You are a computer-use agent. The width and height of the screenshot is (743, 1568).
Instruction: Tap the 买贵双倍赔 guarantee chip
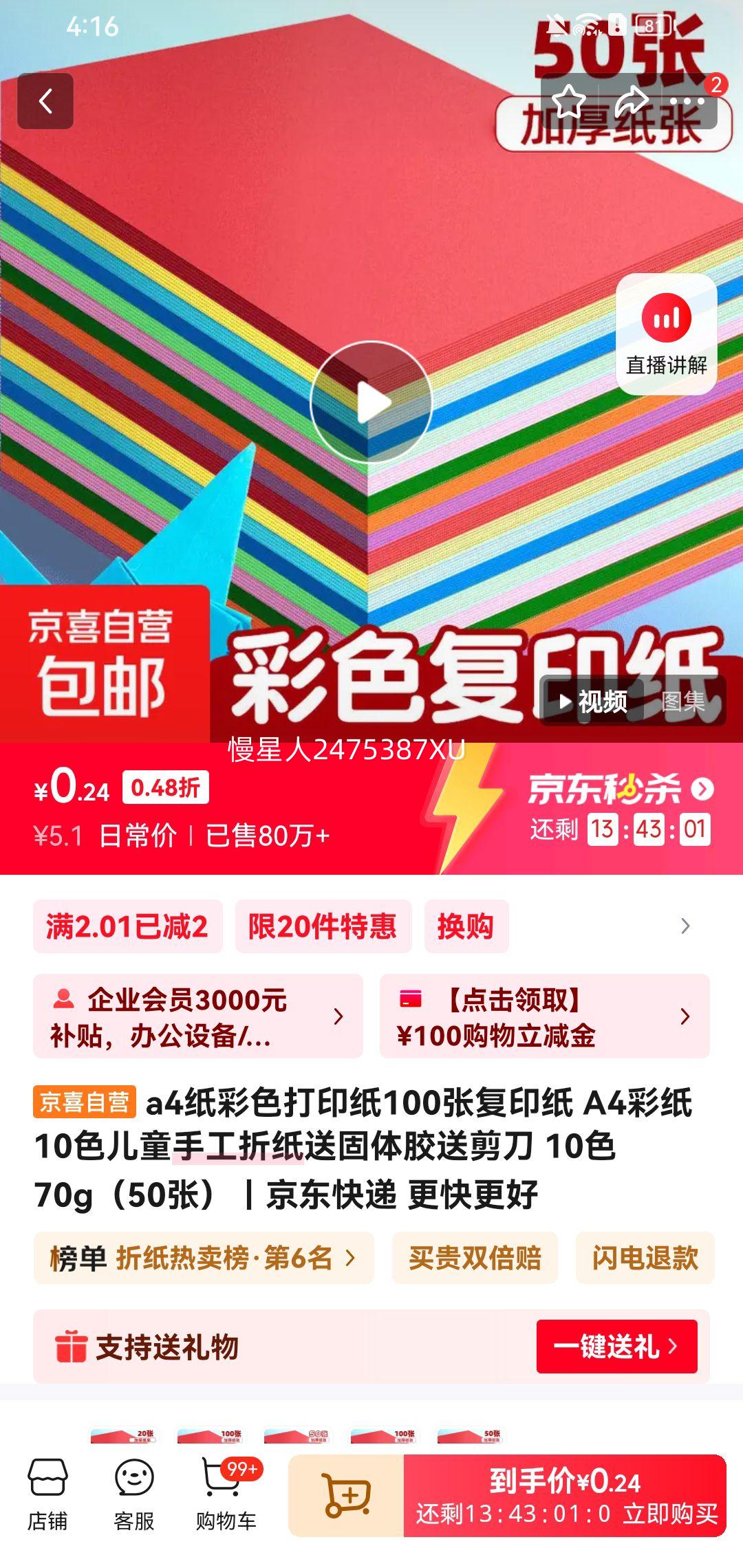click(475, 1259)
